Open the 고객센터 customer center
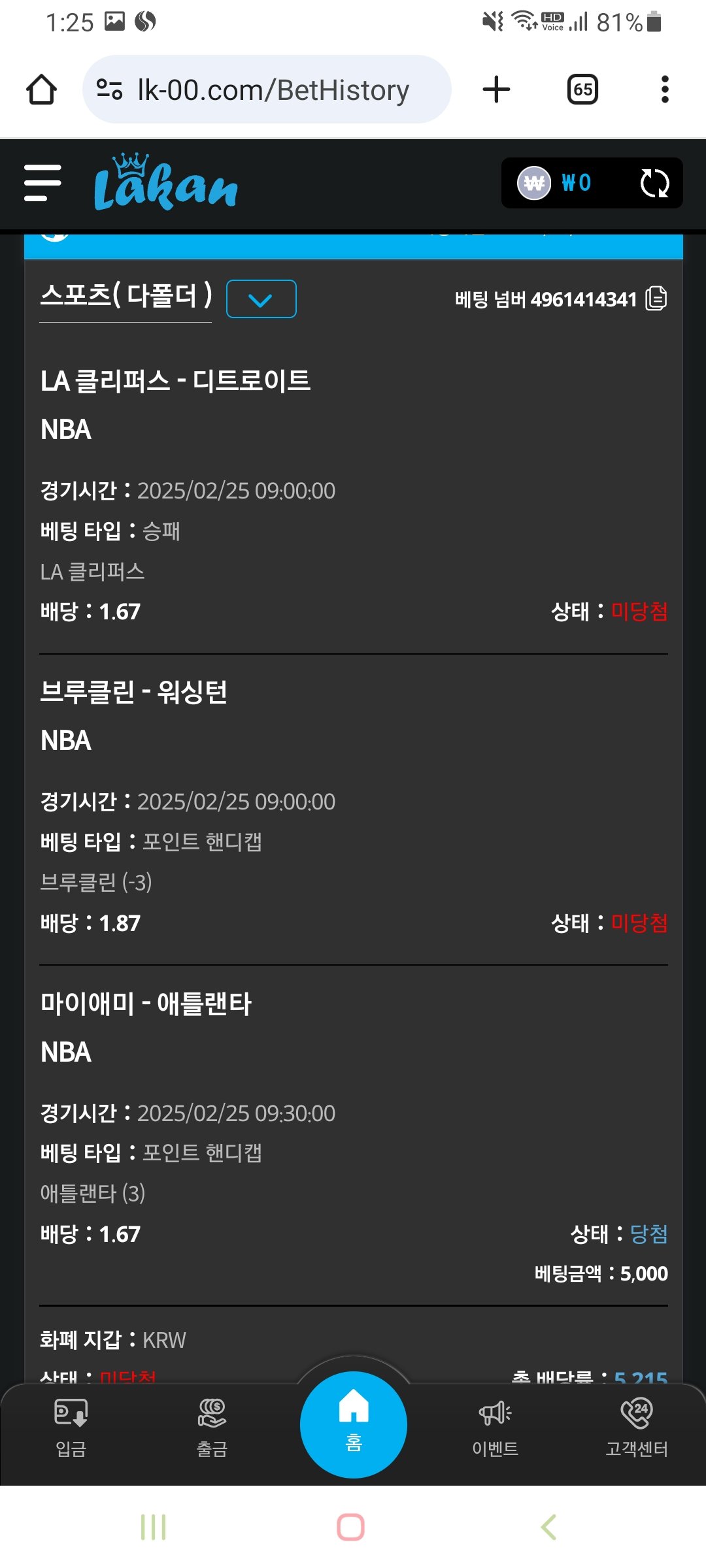The width and height of the screenshot is (706, 1568). pyautogui.click(x=636, y=1429)
